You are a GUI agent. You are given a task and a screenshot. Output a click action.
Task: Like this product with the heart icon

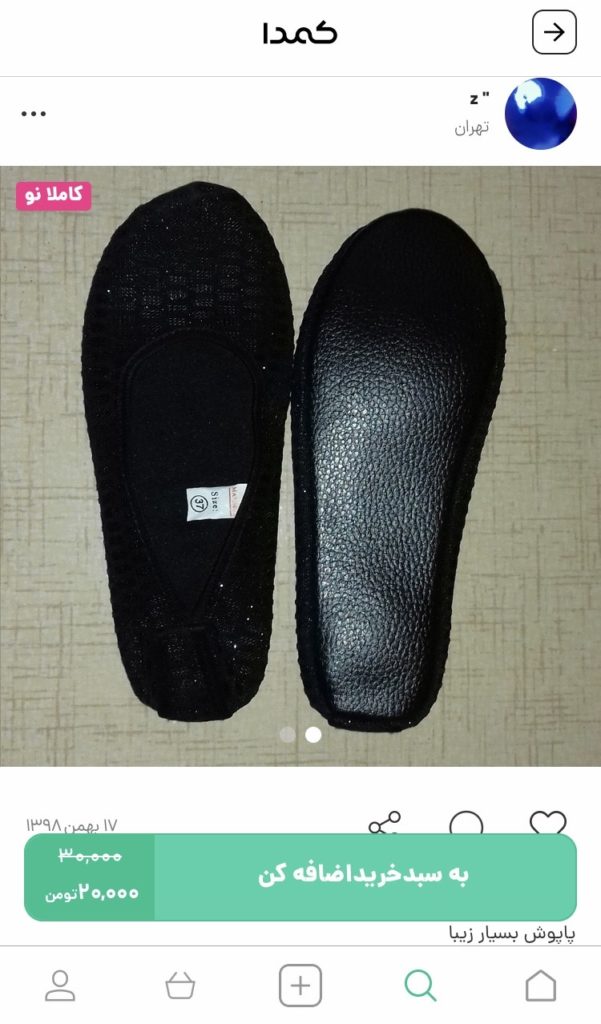coord(547,823)
